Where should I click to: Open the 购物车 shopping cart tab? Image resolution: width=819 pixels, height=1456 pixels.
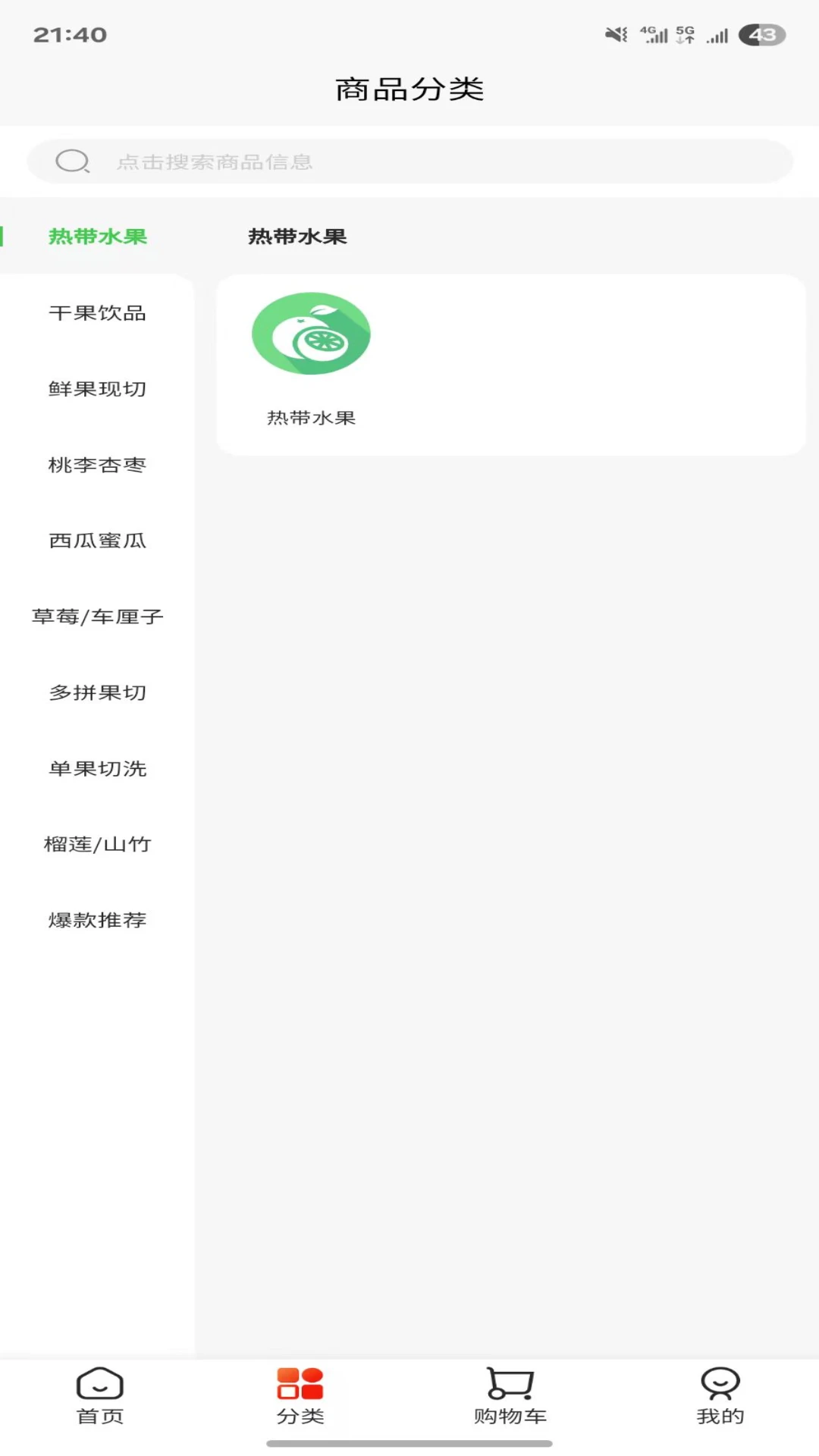click(x=510, y=1395)
